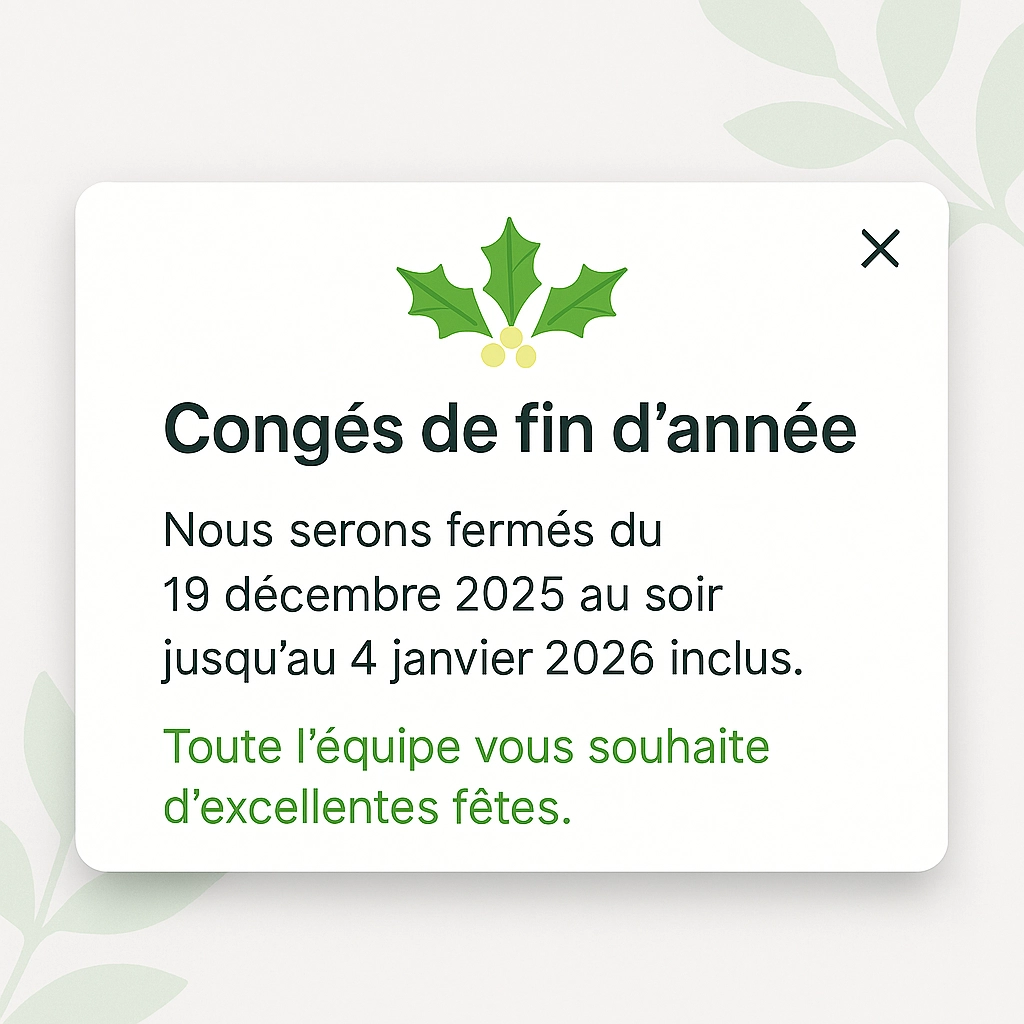Dismiss the Congés de fin d'année popup
The width and height of the screenshot is (1024, 1024).
[x=880, y=248]
